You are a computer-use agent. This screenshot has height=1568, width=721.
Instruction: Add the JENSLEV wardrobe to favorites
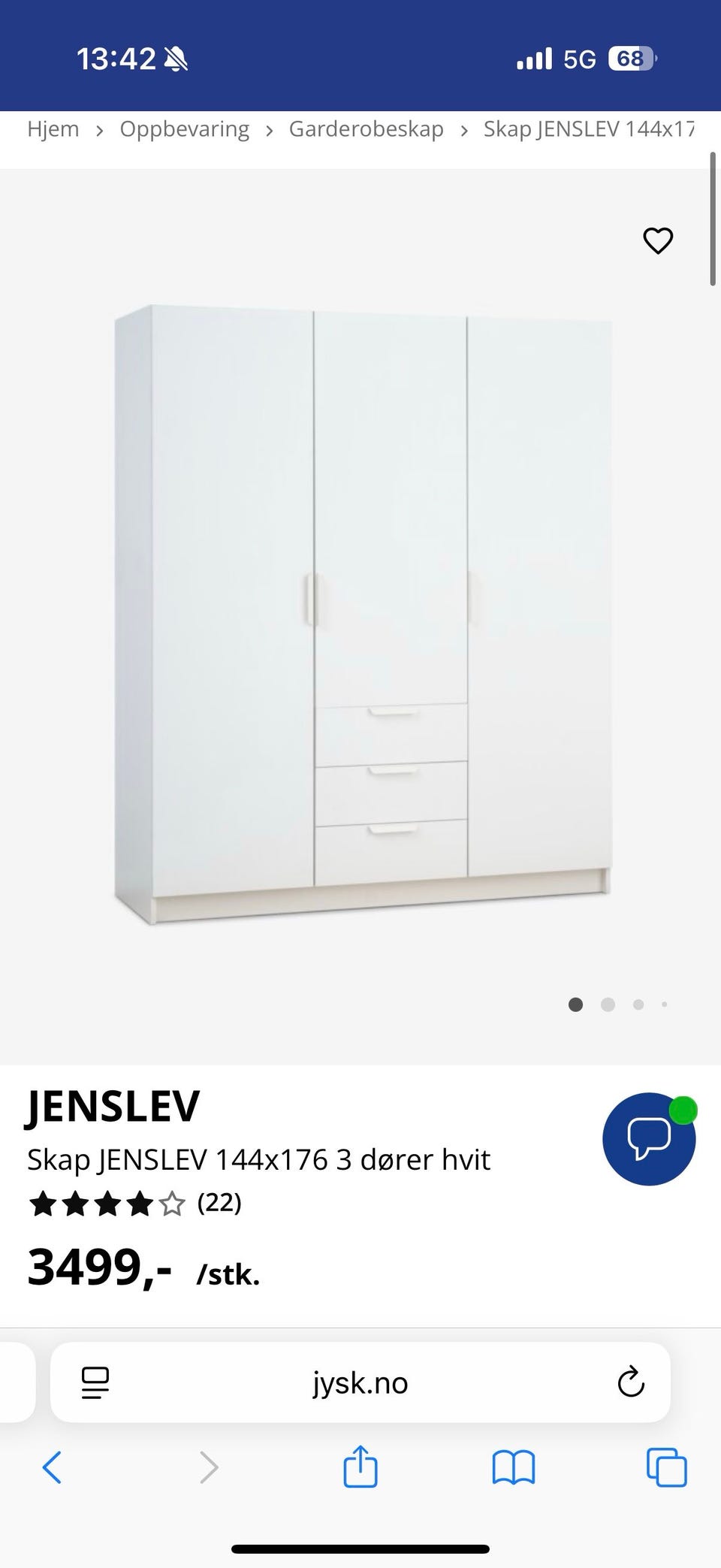(x=658, y=240)
